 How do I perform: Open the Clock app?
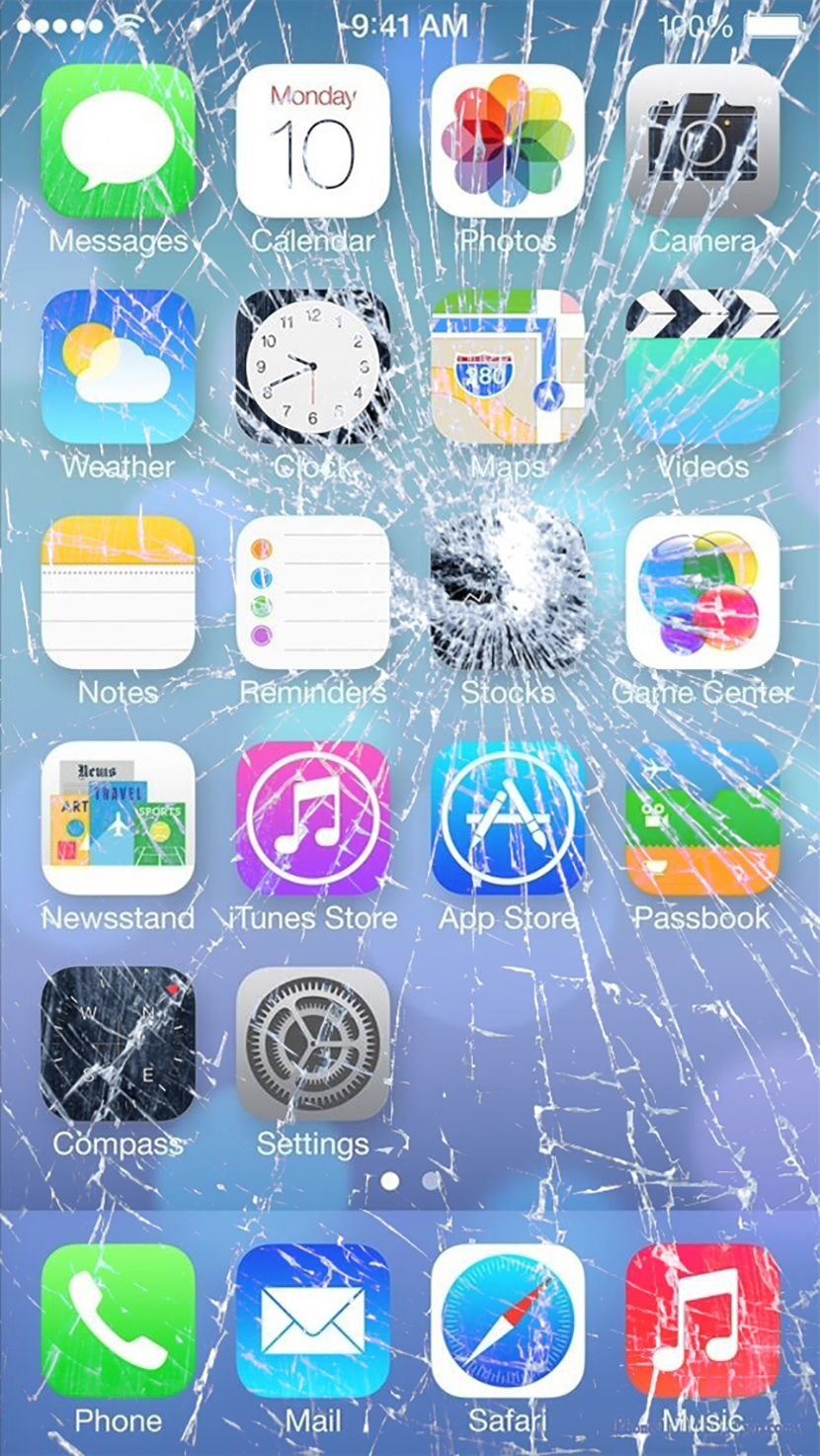(x=312, y=367)
